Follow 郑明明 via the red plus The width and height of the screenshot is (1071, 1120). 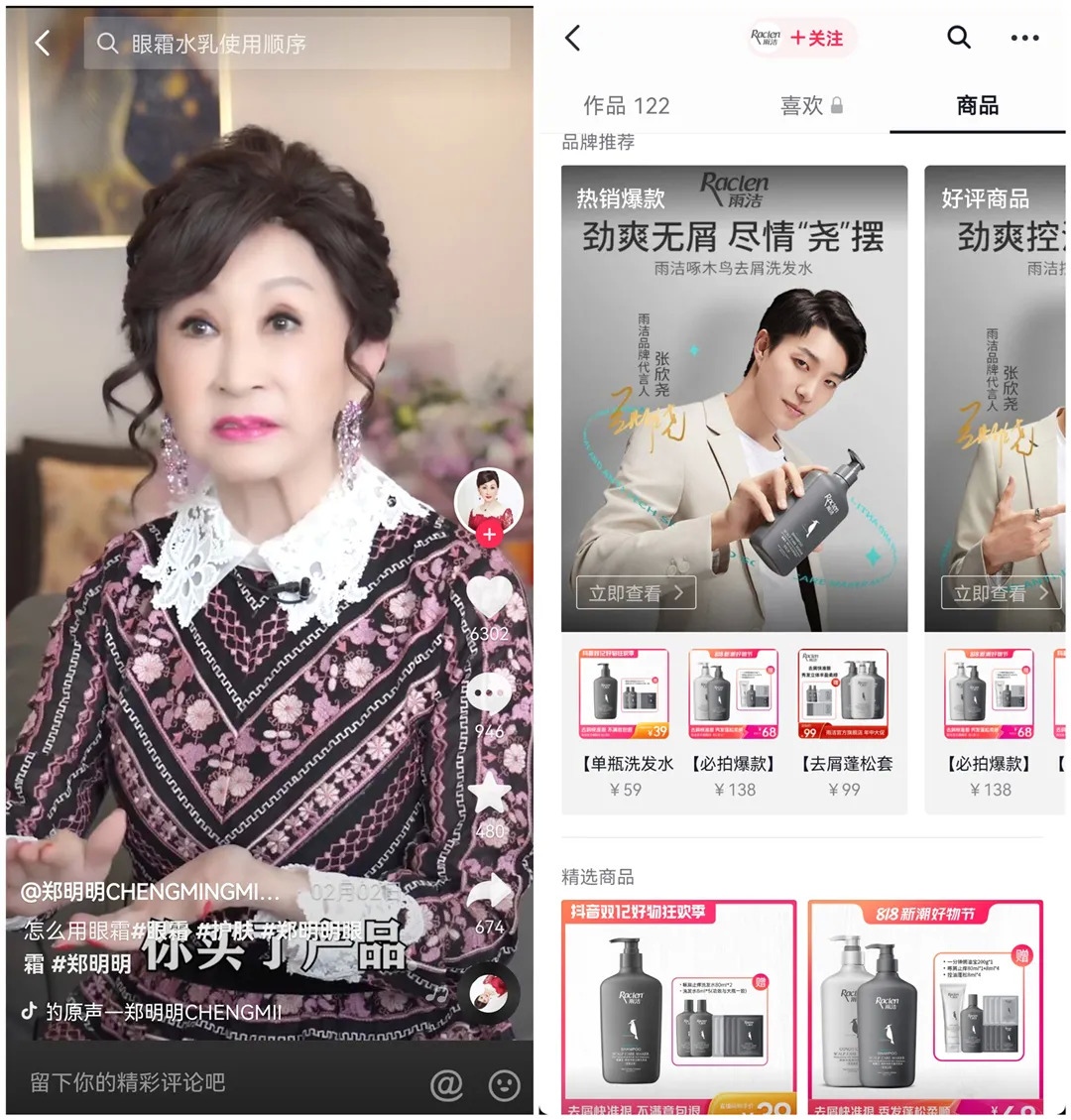click(x=489, y=535)
